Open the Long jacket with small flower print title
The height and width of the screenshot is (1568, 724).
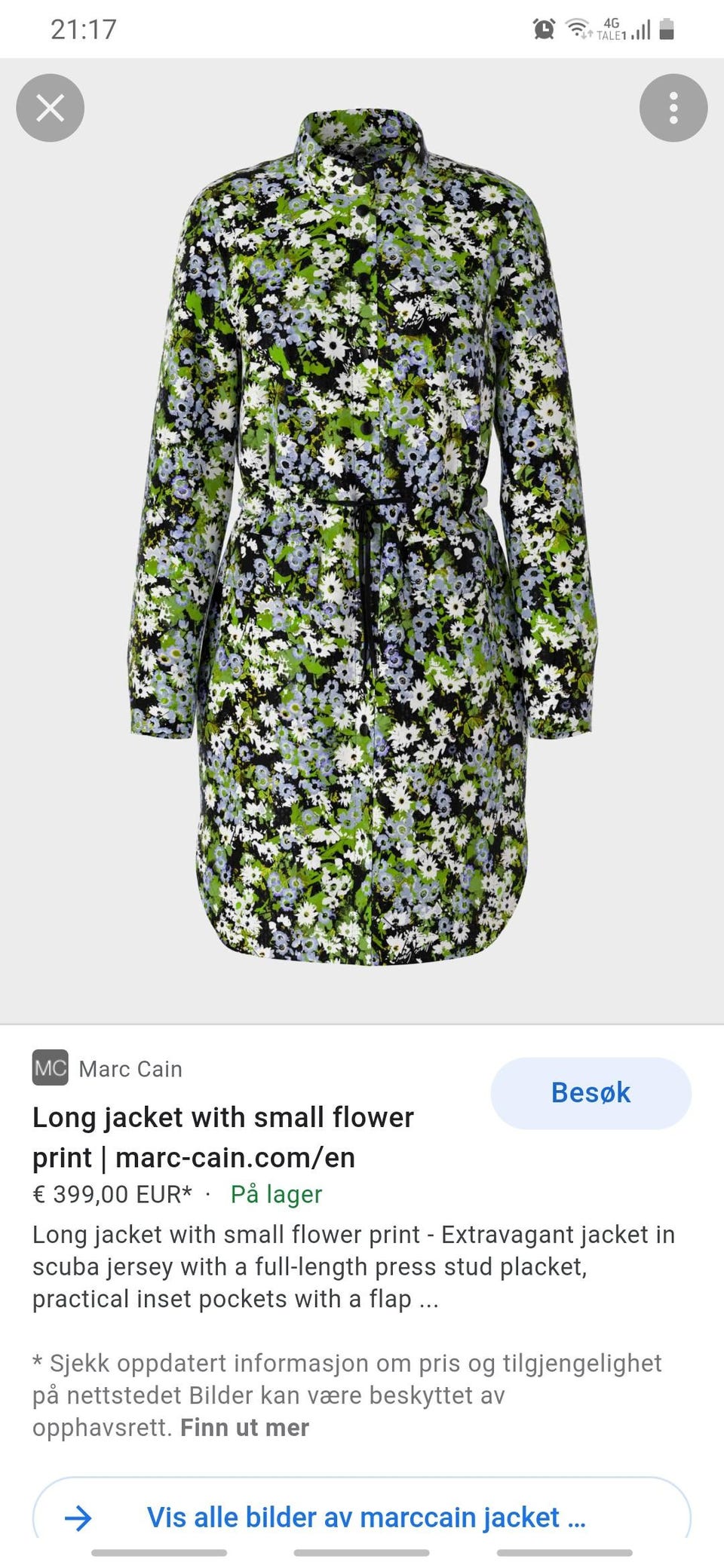tap(223, 1137)
